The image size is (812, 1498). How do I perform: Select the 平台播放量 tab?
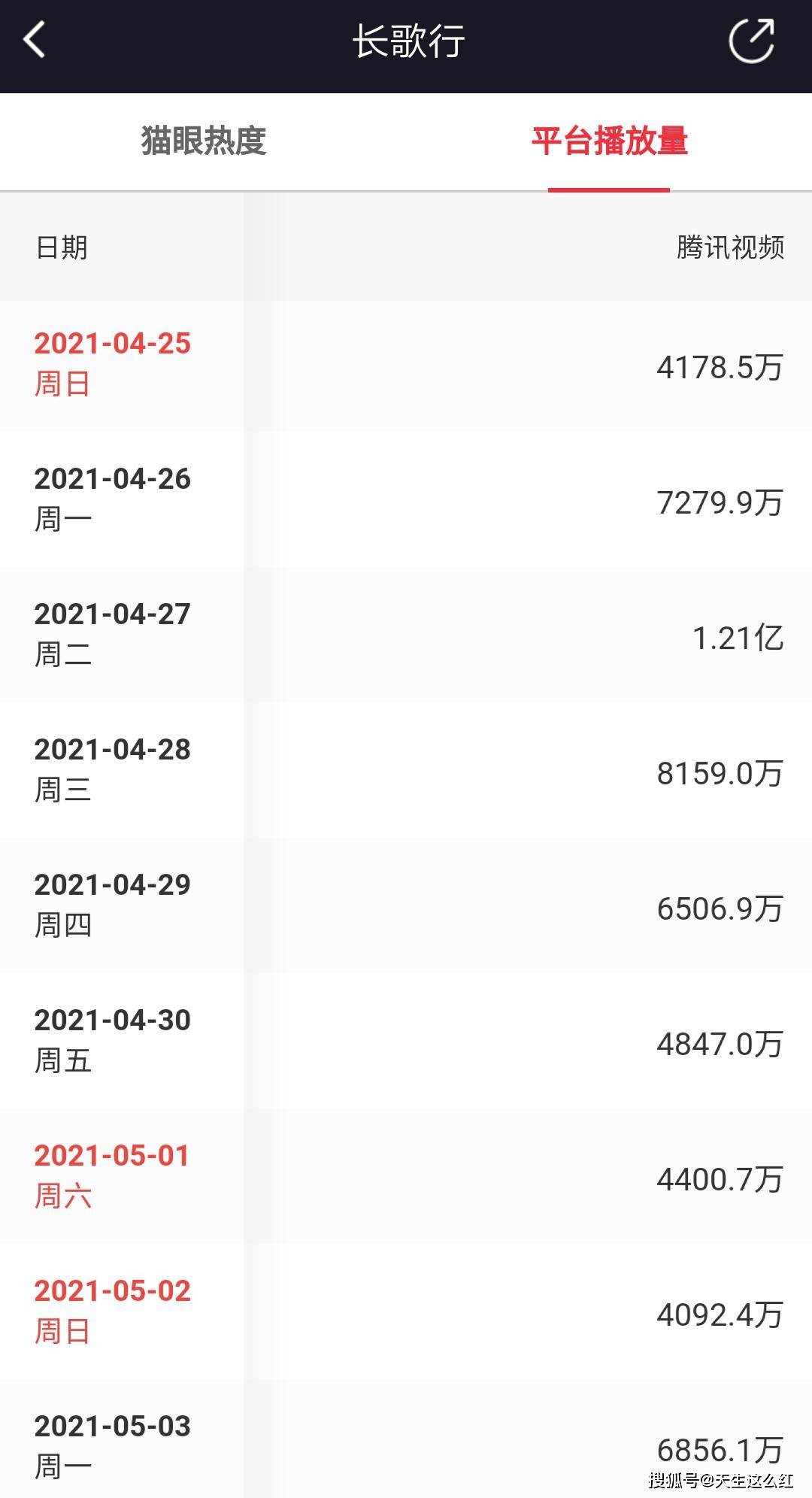[x=610, y=141]
